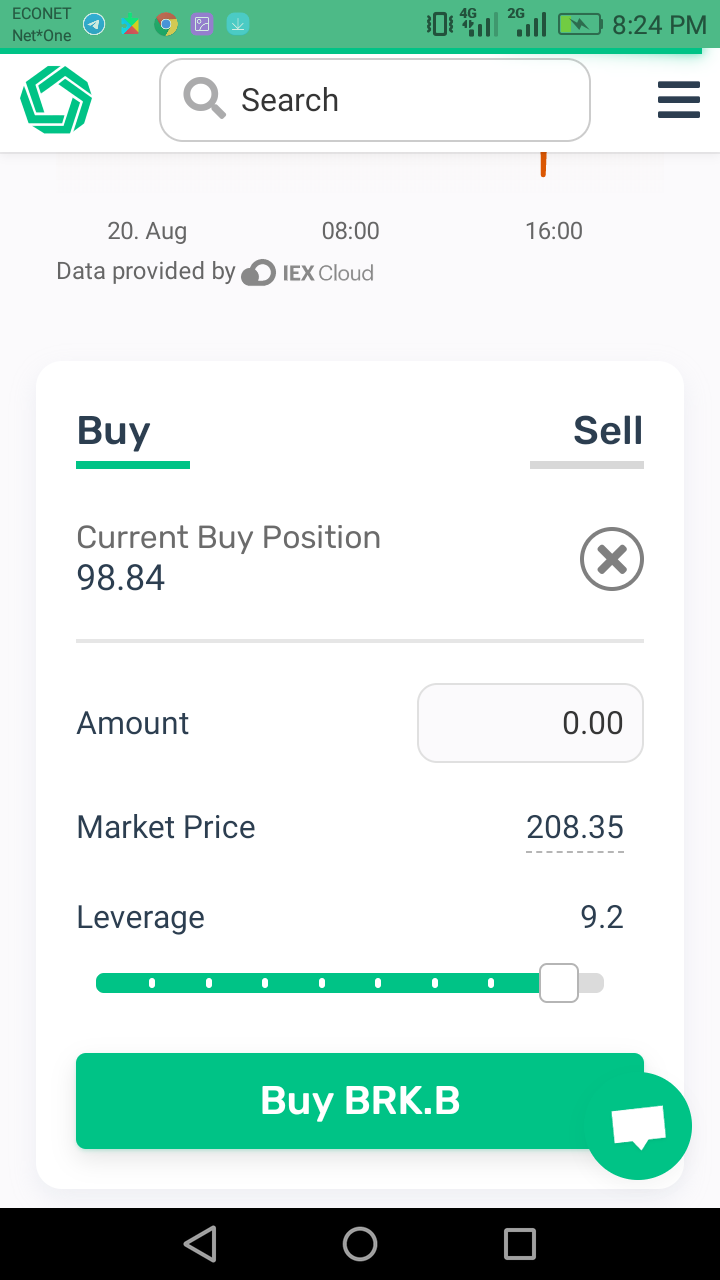Open the live chat bubble

(639, 1126)
